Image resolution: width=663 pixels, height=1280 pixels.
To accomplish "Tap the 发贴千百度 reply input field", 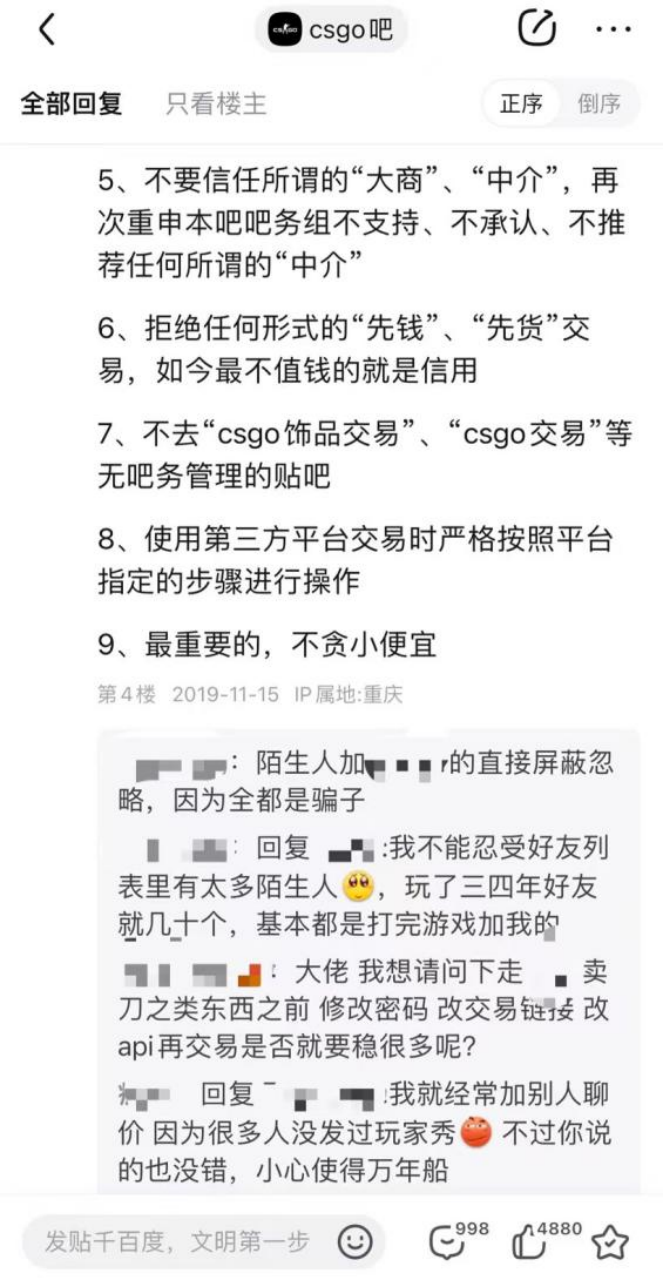I will [180, 1242].
